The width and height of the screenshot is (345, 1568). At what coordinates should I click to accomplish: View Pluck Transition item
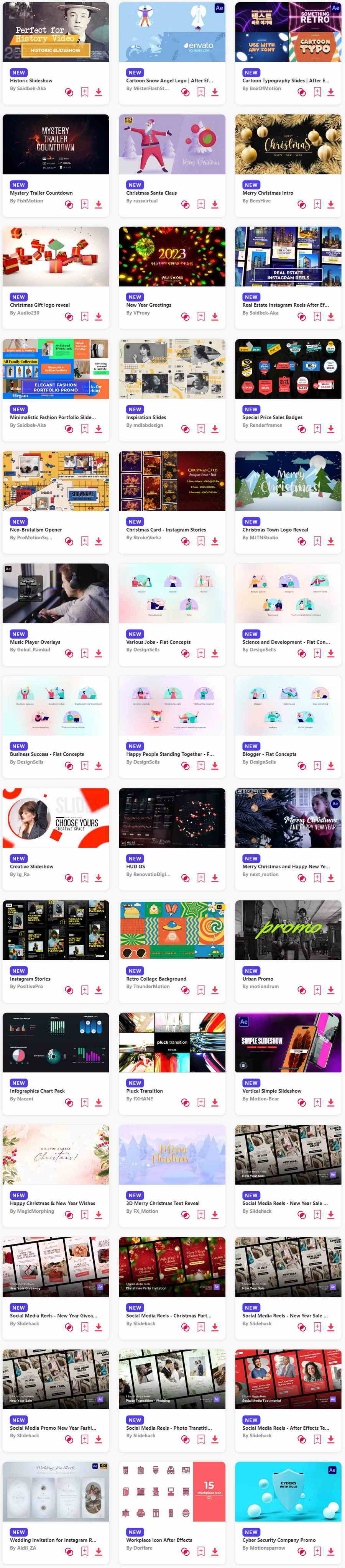(172, 1043)
